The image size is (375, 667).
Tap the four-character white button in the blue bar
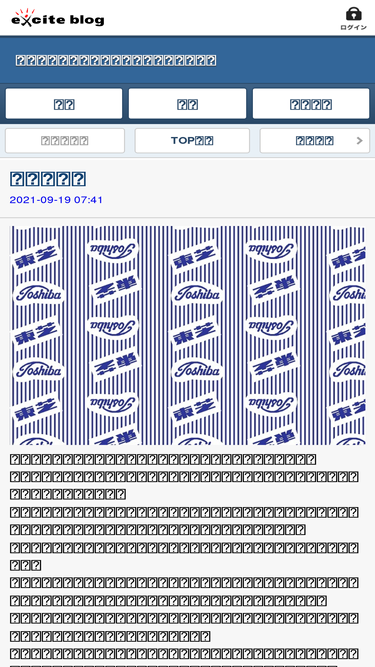[x=311, y=104]
